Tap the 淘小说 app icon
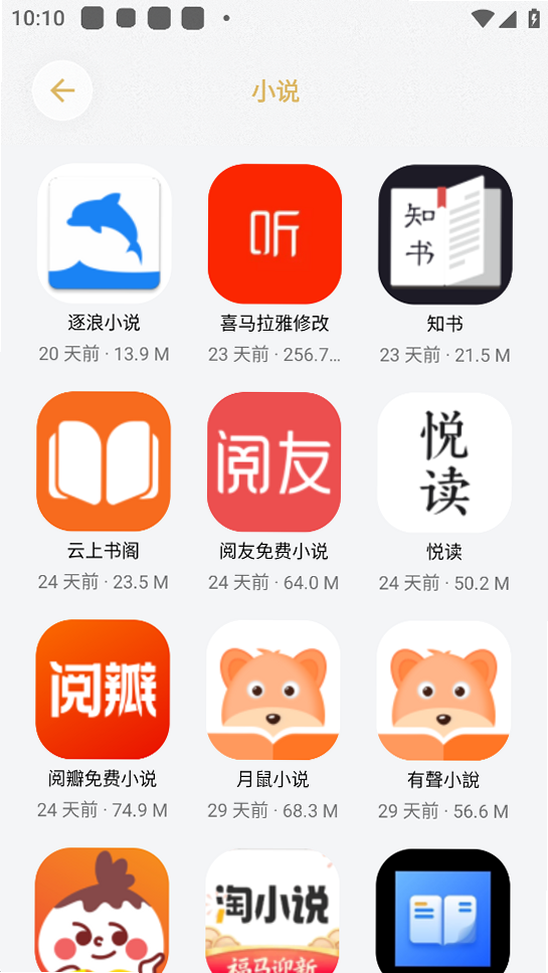548x973 pixels. [x=272, y=910]
